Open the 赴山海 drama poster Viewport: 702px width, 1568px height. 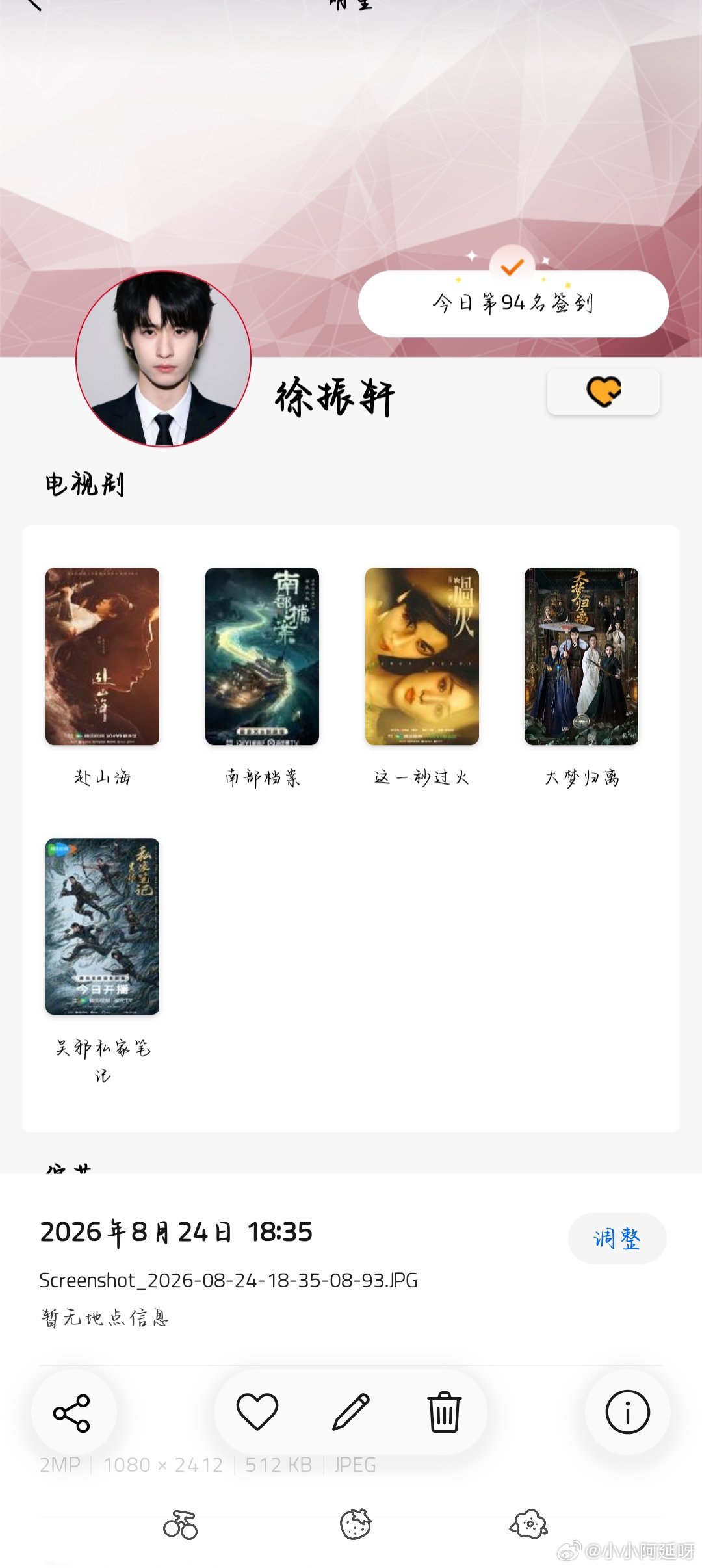point(102,656)
